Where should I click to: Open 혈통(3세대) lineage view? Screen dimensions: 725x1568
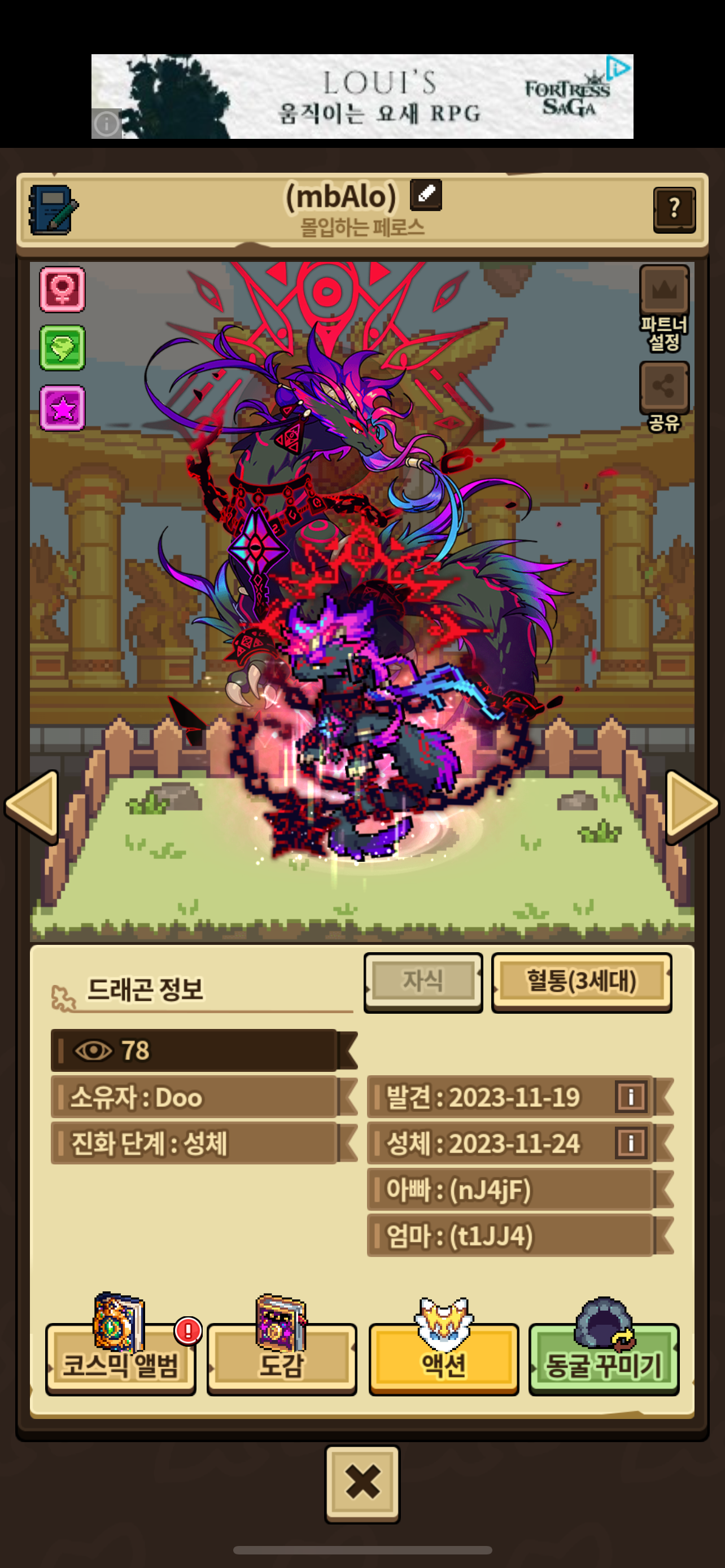(x=582, y=981)
